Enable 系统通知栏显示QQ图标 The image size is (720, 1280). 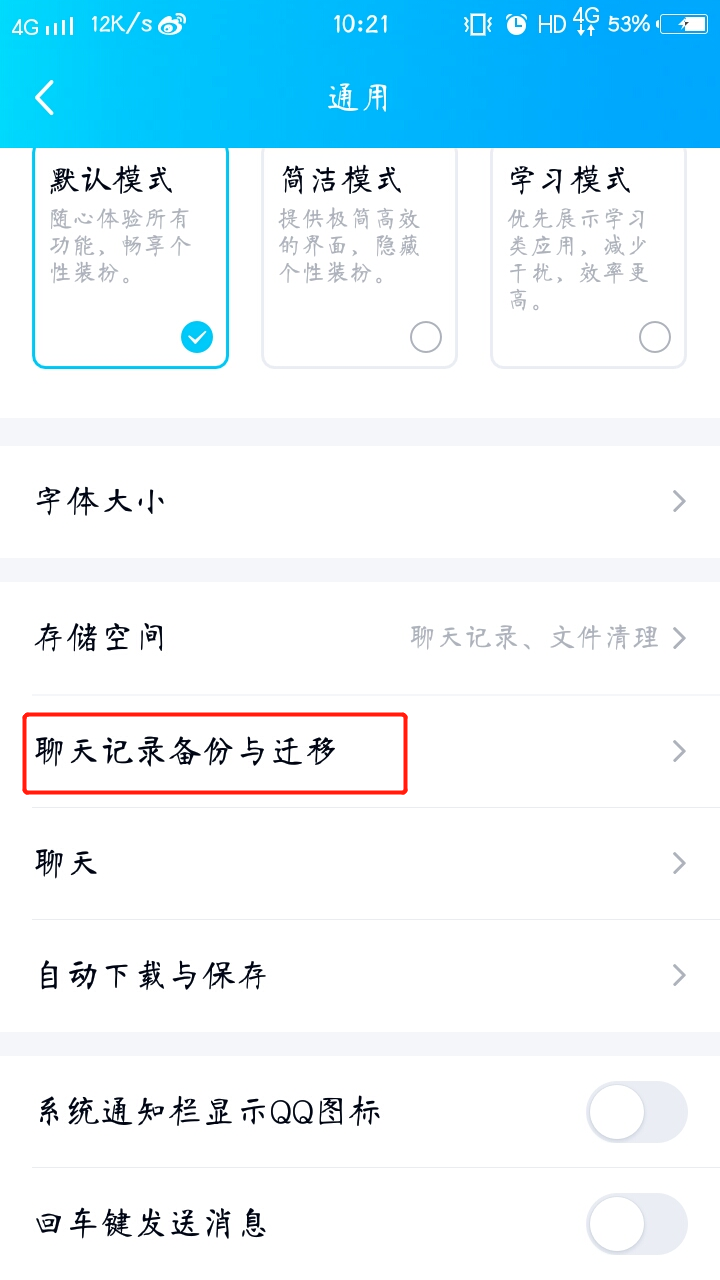pyautogui.click(x=636, y=1111)
